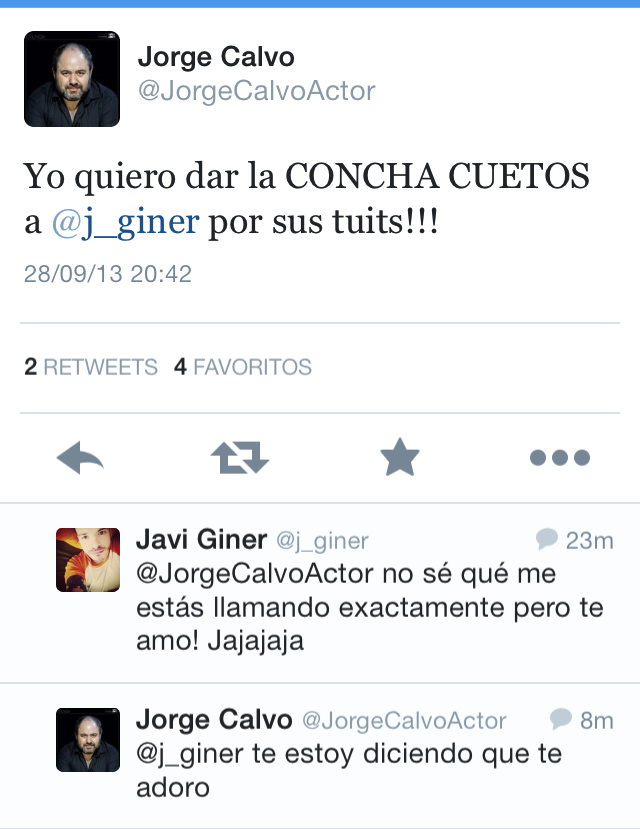Open the @j_giner mention link
Viewport: 640px width, 829px height.
[x=125, y=223]
